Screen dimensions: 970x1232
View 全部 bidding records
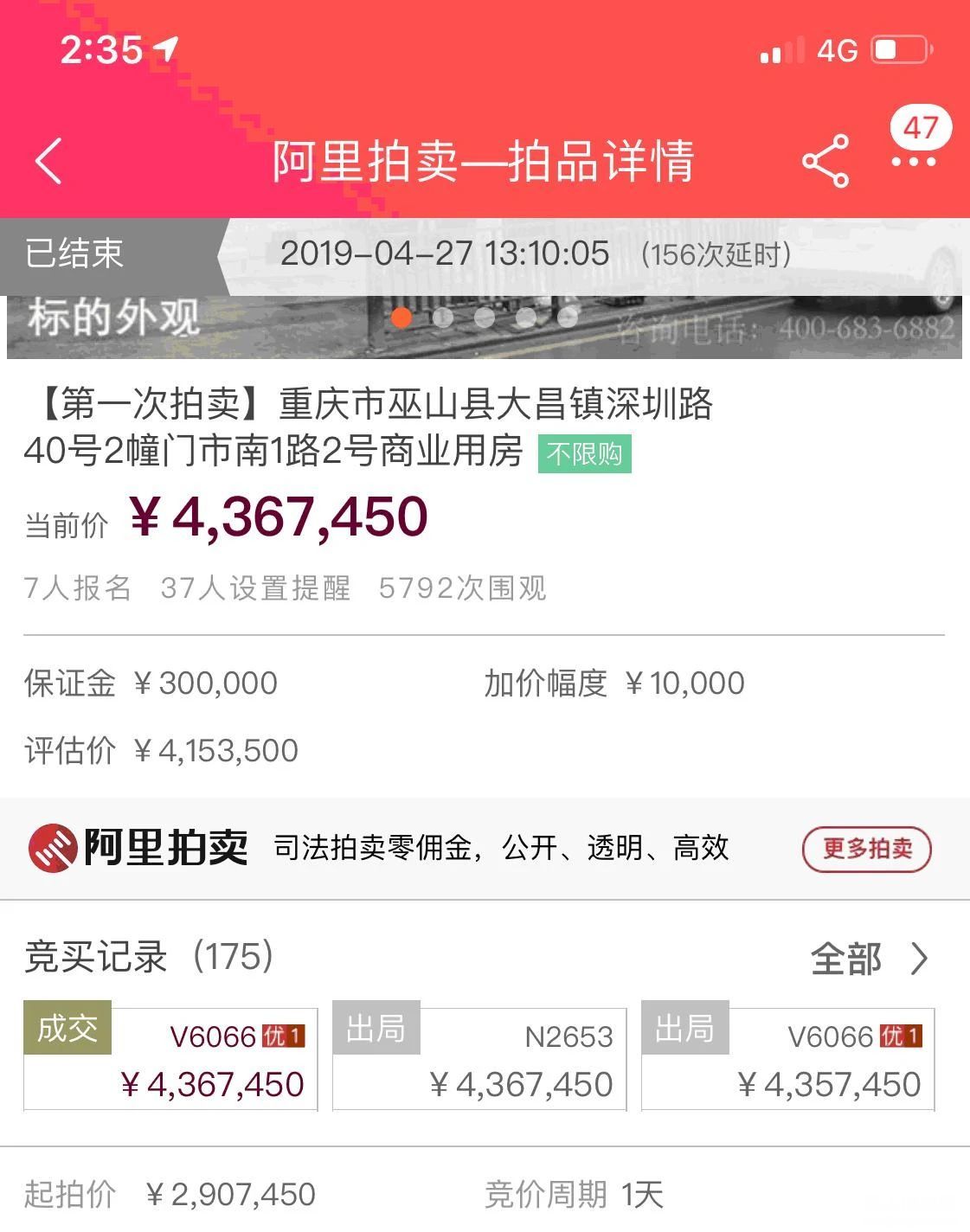pyautogui.click(x=868, y=959)
